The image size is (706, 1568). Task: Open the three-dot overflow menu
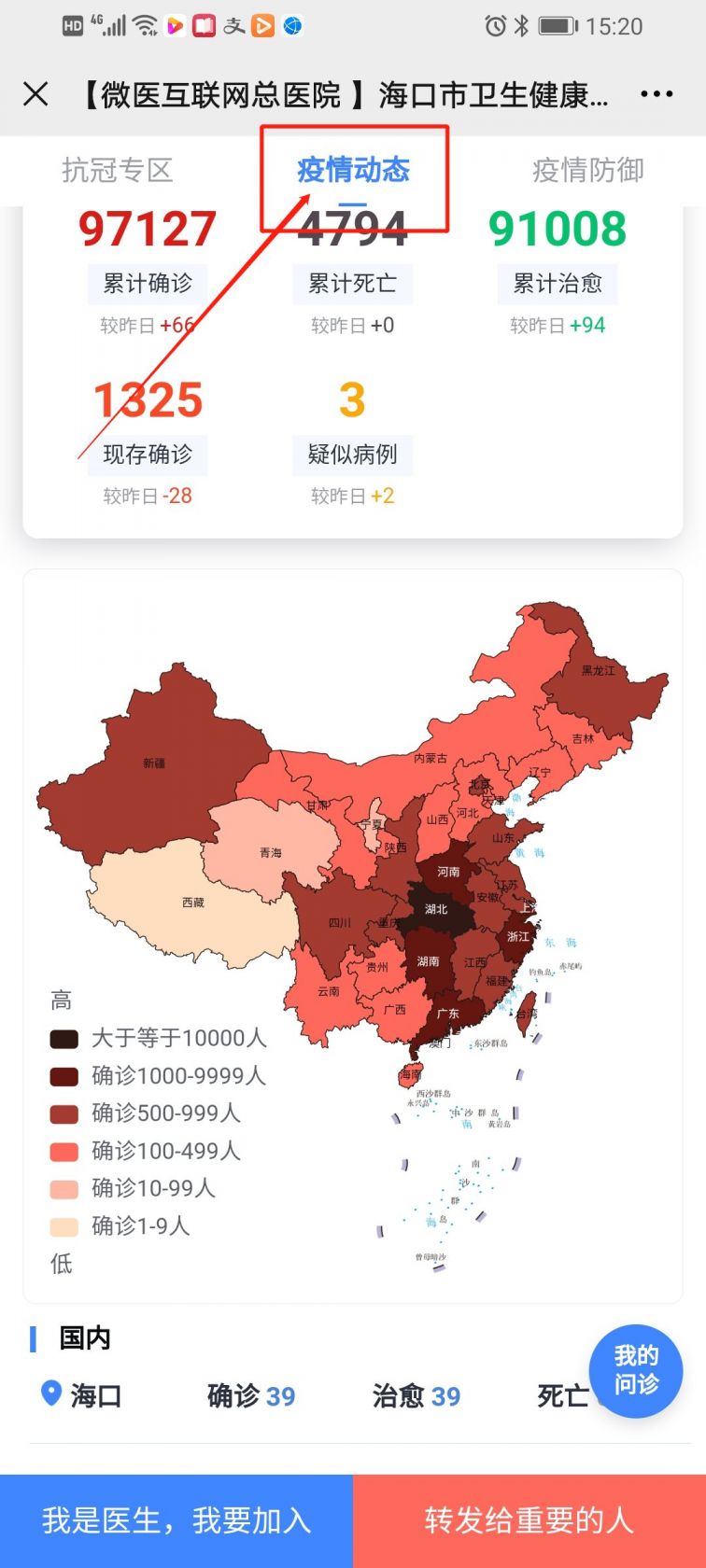(x=657, y=94)
